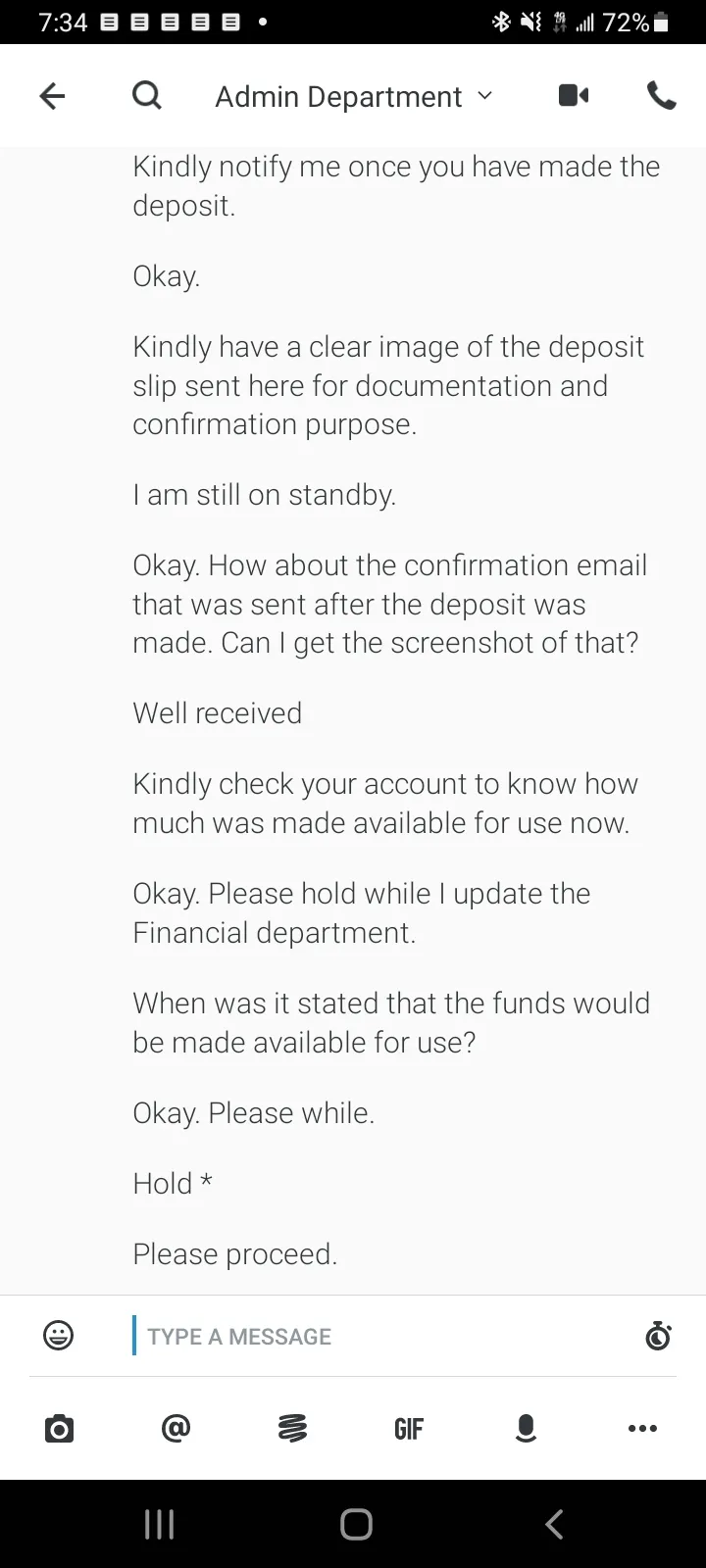Insert a mention with the @ icon
Screen dimensions: 706x1568
[176, 1428]
